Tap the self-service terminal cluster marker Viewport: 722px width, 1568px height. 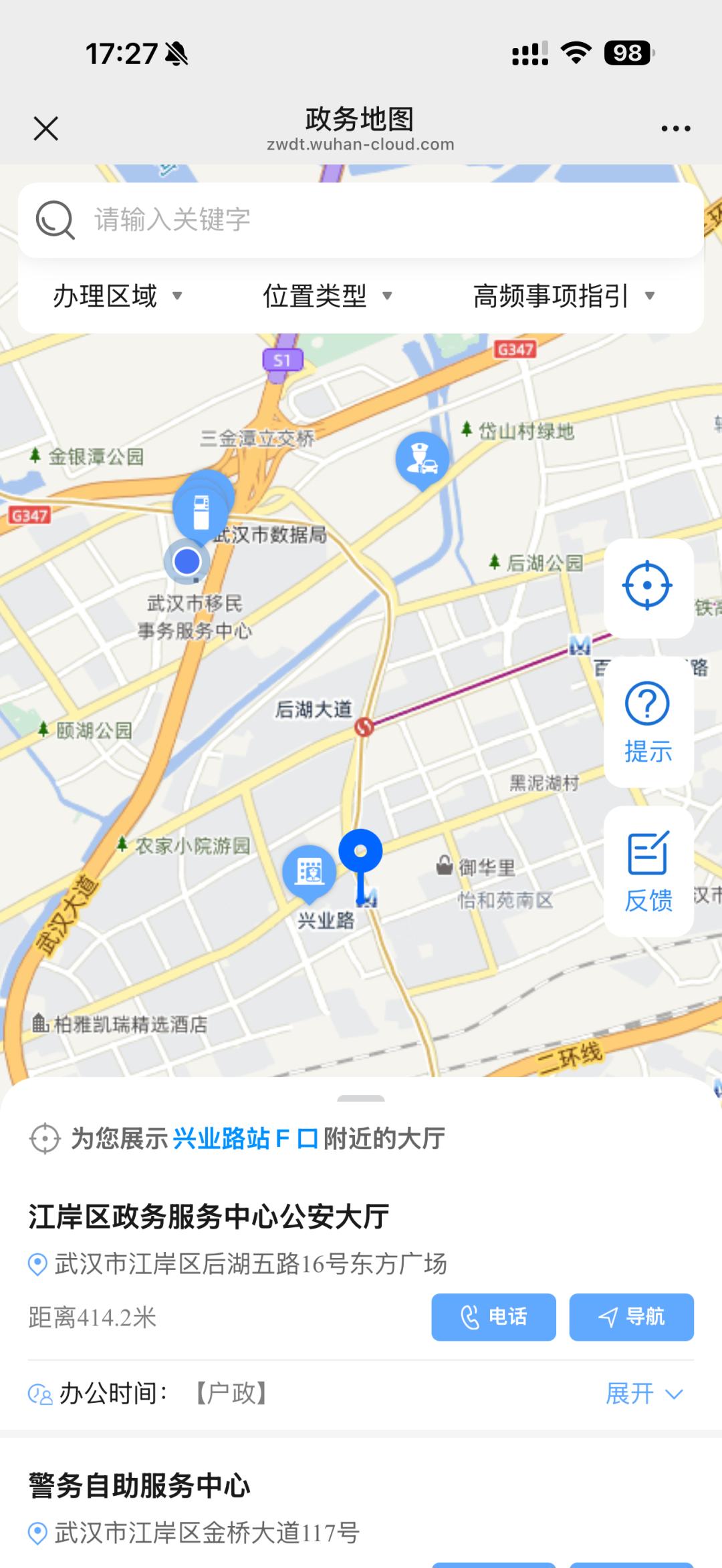201,508
